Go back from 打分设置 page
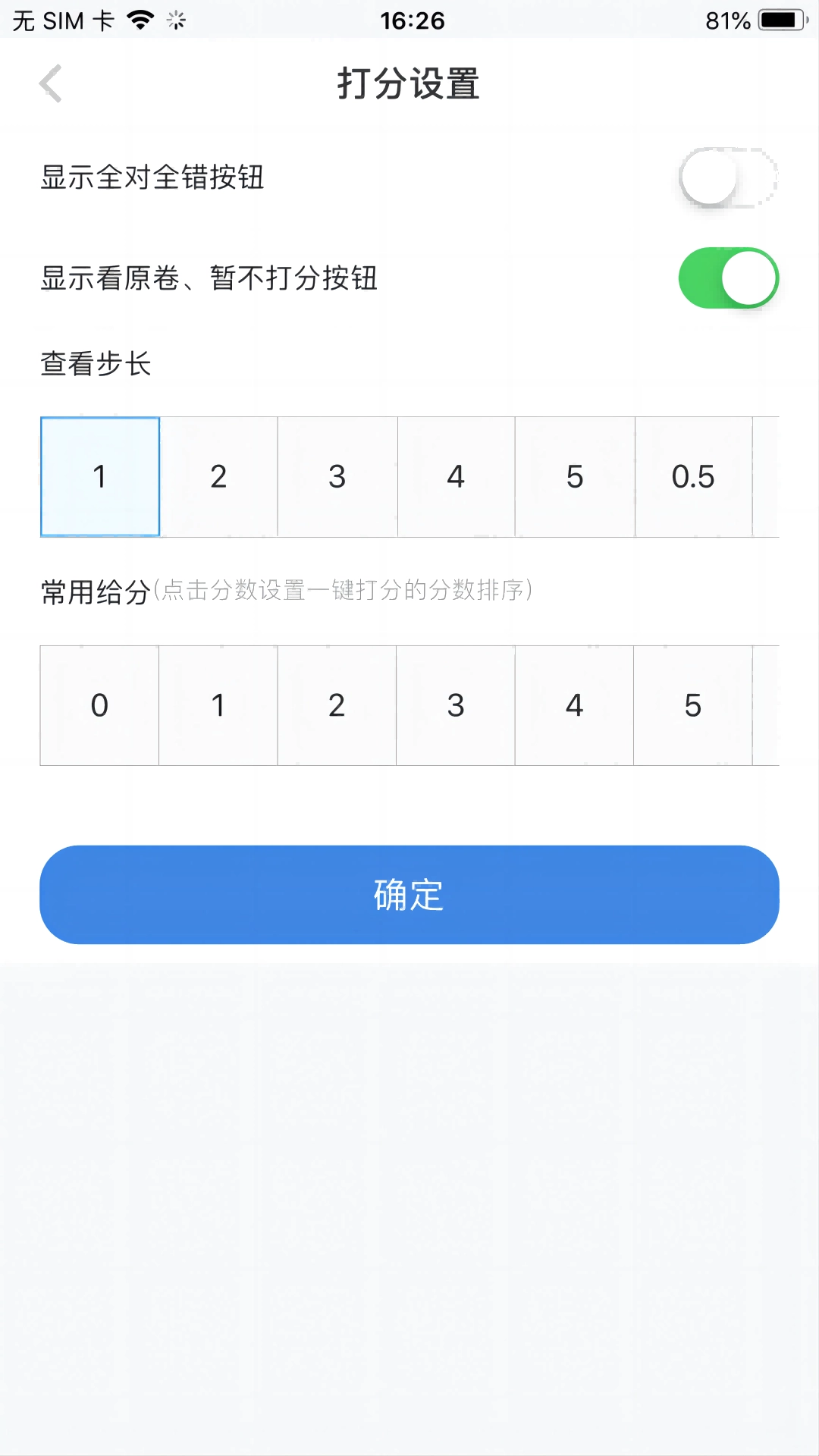819x1456 pixels. [x=51, y=83]
